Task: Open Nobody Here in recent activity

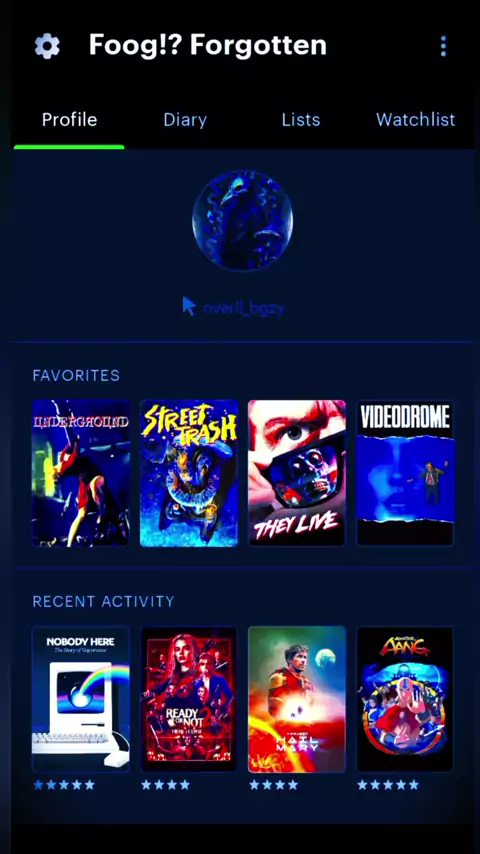Action: [x=81, y=699]
